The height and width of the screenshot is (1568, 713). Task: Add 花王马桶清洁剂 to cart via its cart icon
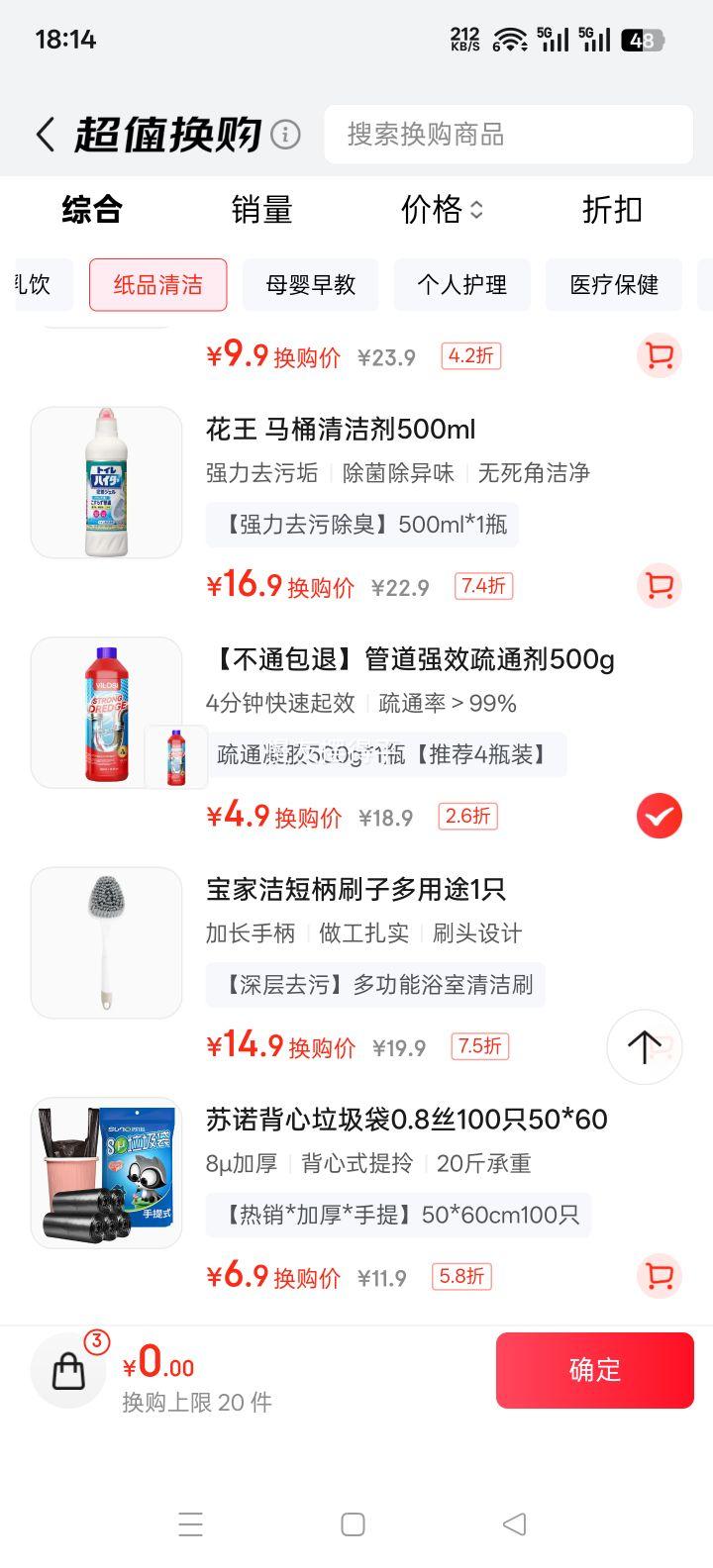(x=660, y=586)
